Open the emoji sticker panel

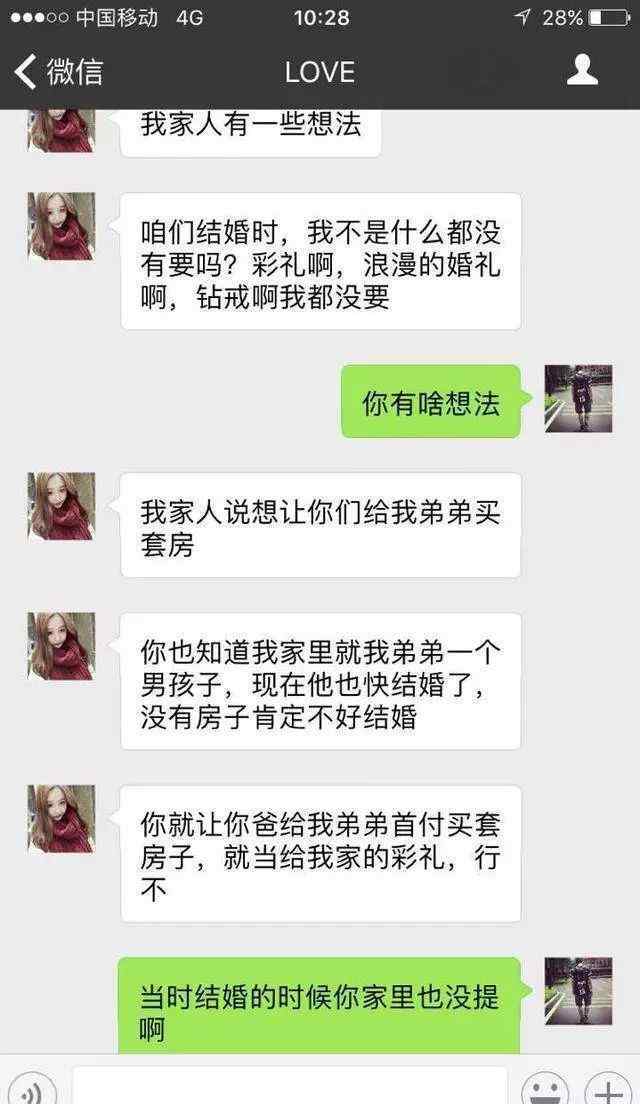(546, 1088)
